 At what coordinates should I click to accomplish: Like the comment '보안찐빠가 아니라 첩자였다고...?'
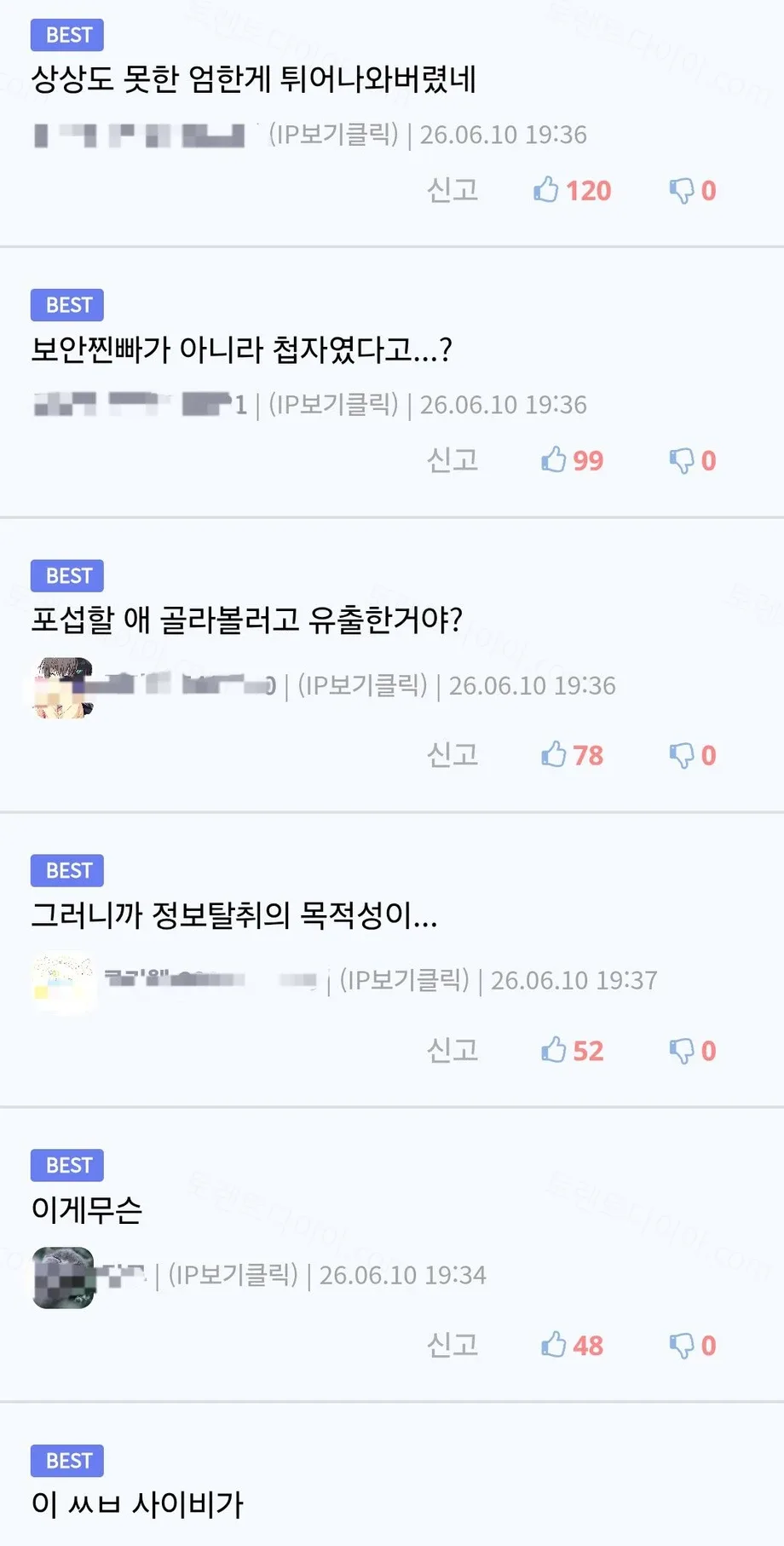point(572,460)
